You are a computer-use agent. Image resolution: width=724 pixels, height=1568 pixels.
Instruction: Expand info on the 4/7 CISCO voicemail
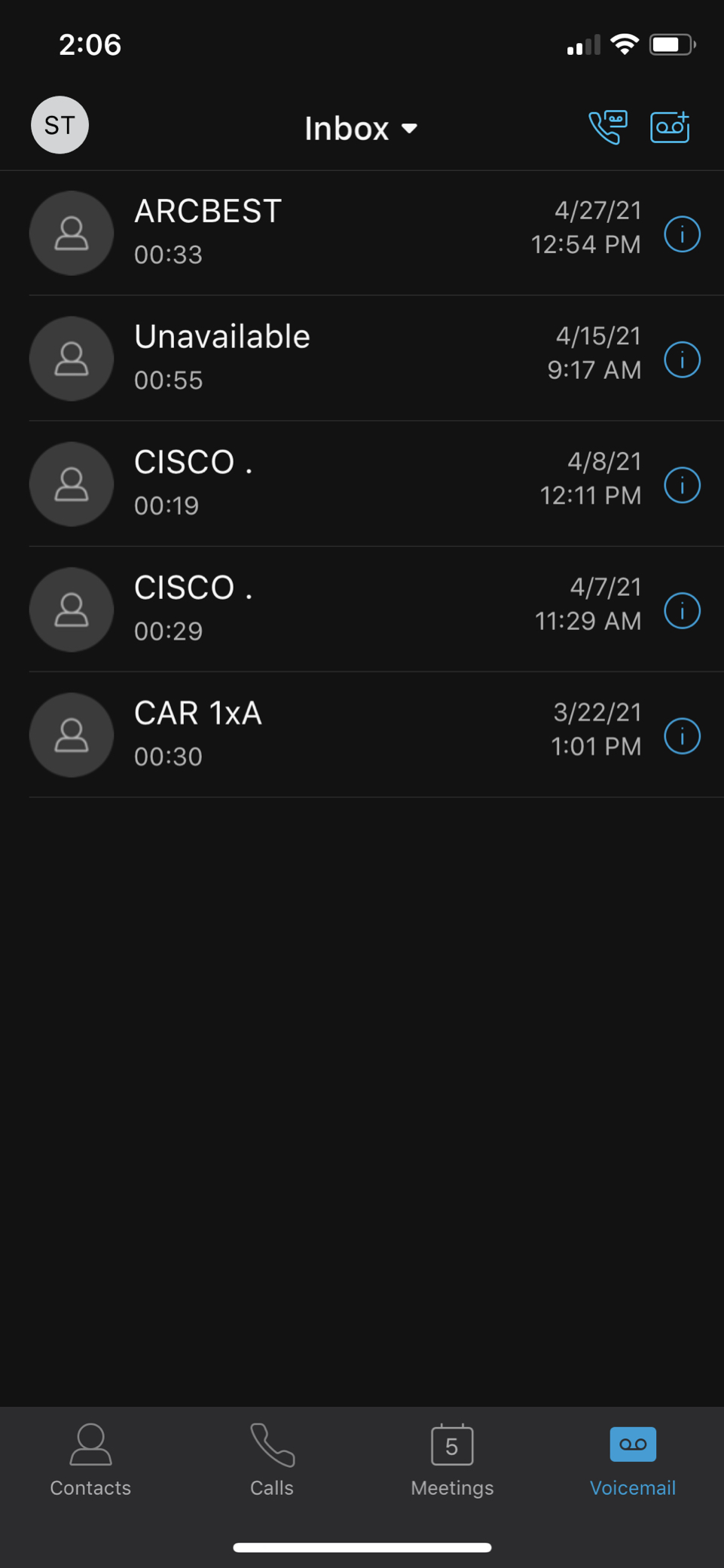click(x=681, y=610)
